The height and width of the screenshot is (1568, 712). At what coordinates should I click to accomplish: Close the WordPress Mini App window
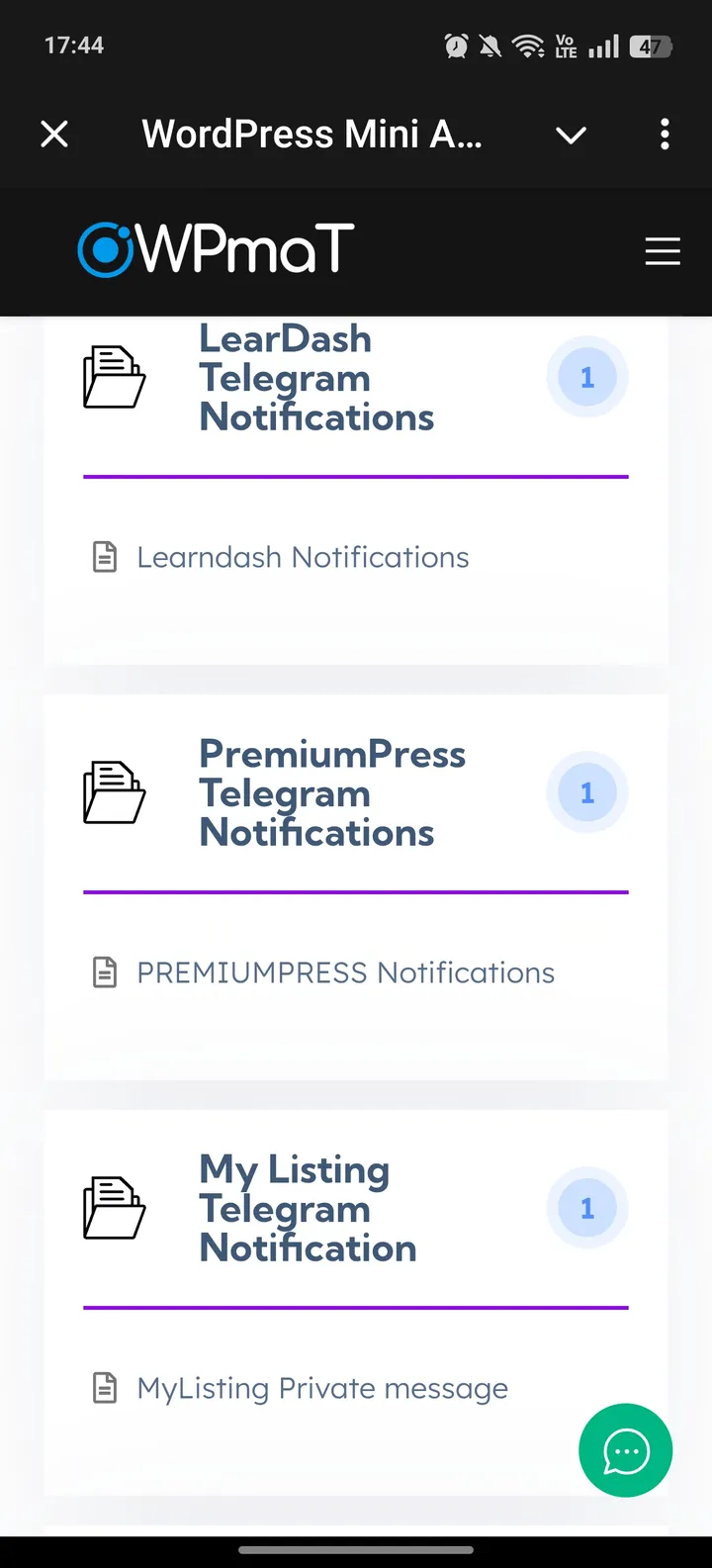pyautogui.click(x=54, y=134)
